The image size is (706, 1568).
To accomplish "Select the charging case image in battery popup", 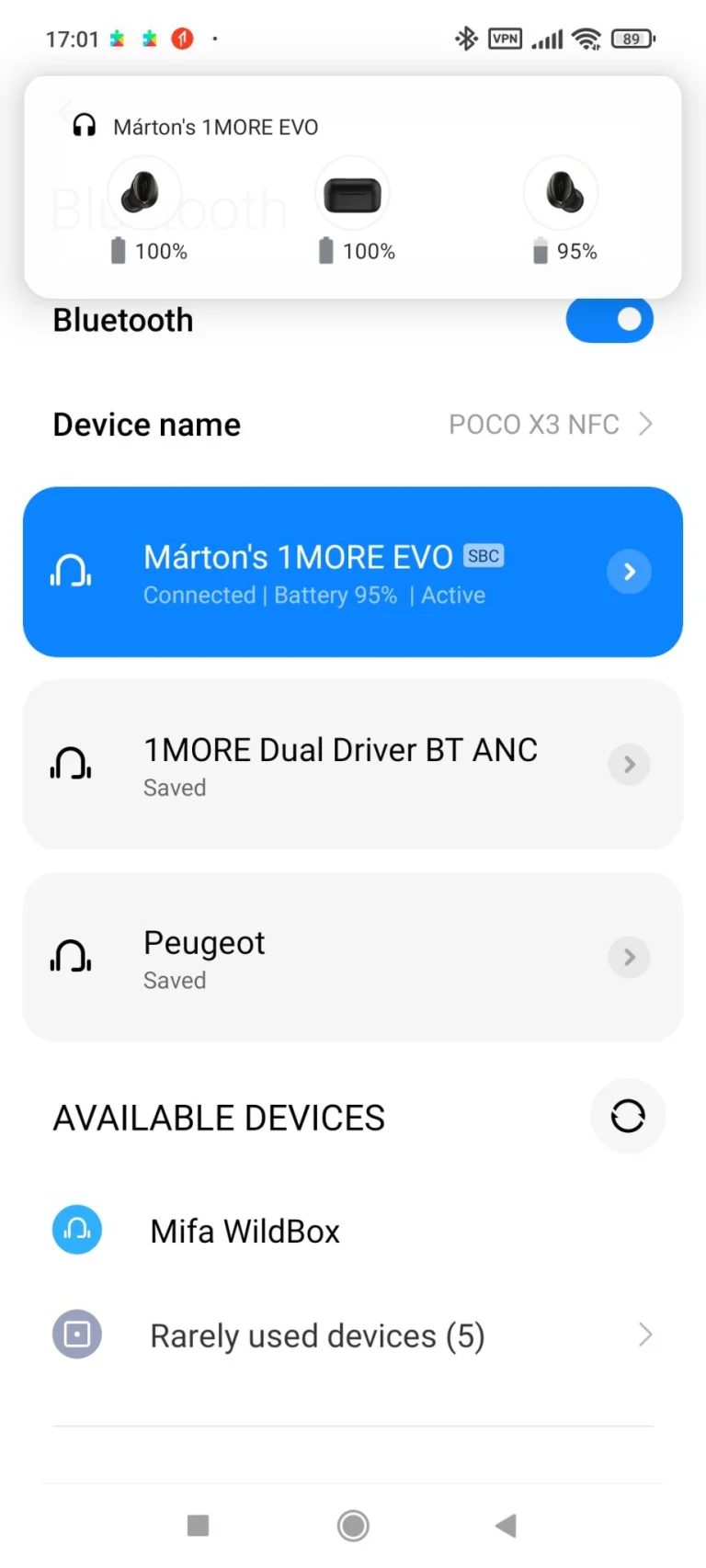I will 352,193.
